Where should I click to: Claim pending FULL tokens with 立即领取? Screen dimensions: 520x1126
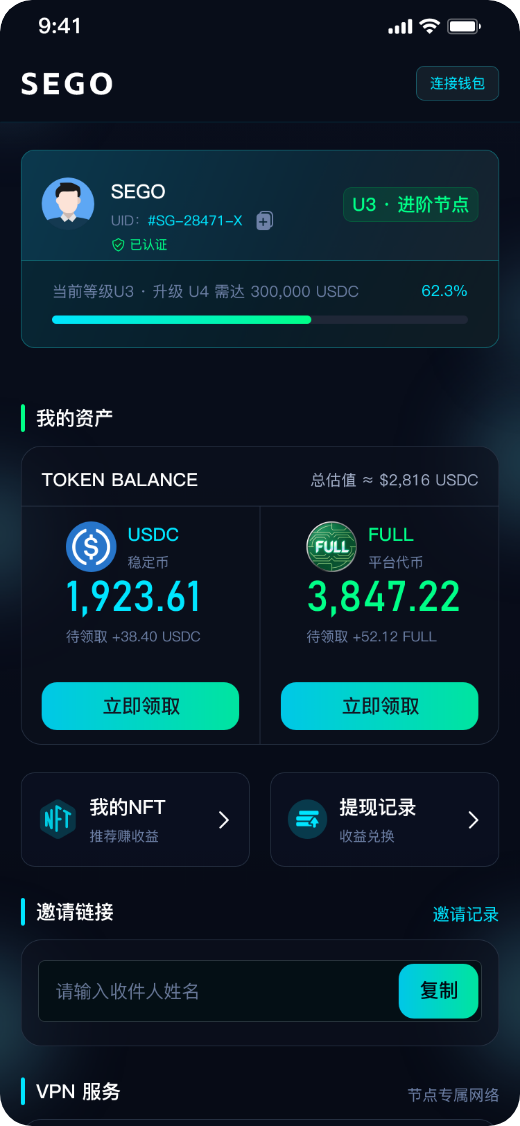pos(379,706)
